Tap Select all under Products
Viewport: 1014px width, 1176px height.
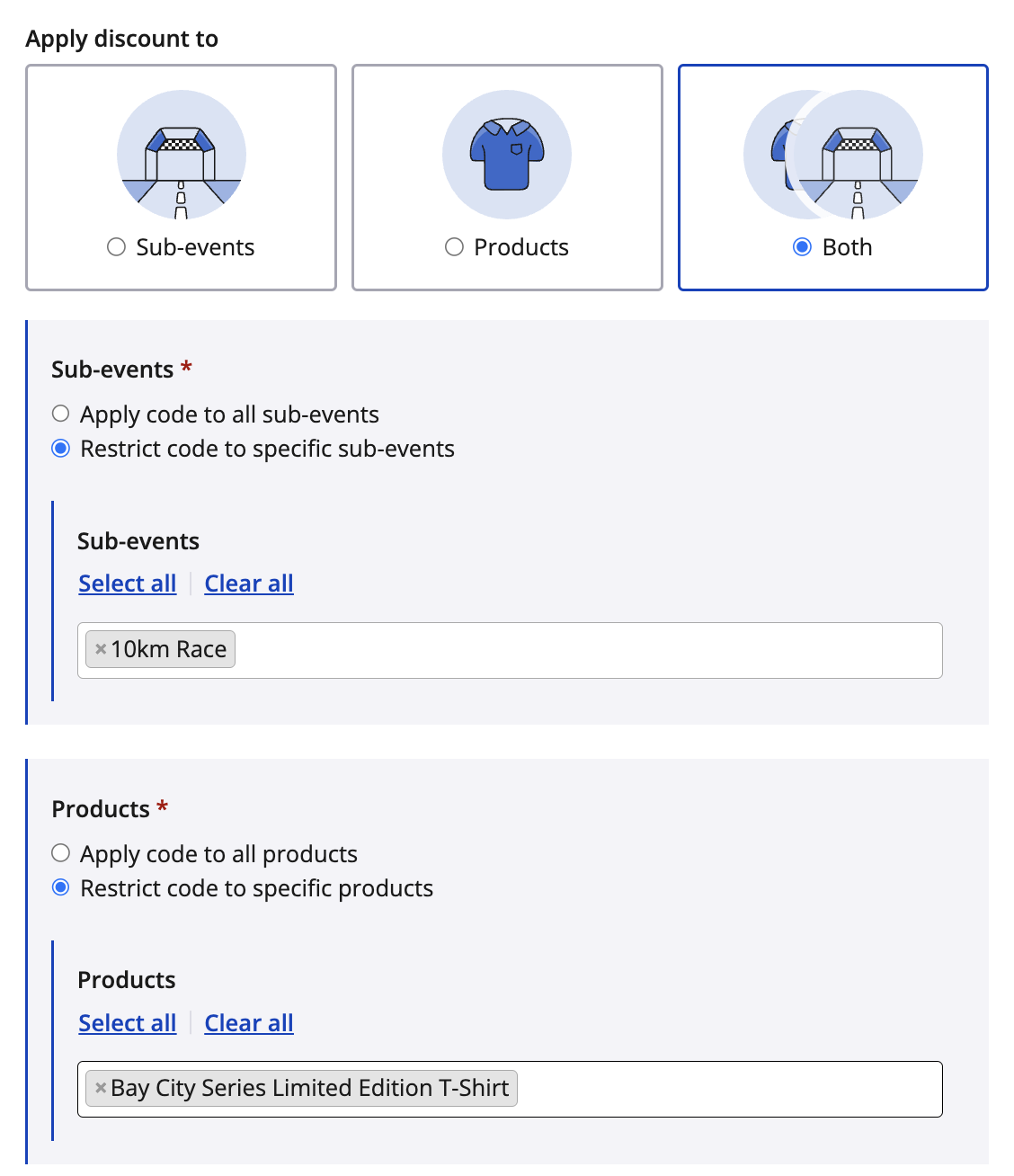[128, 1023]
